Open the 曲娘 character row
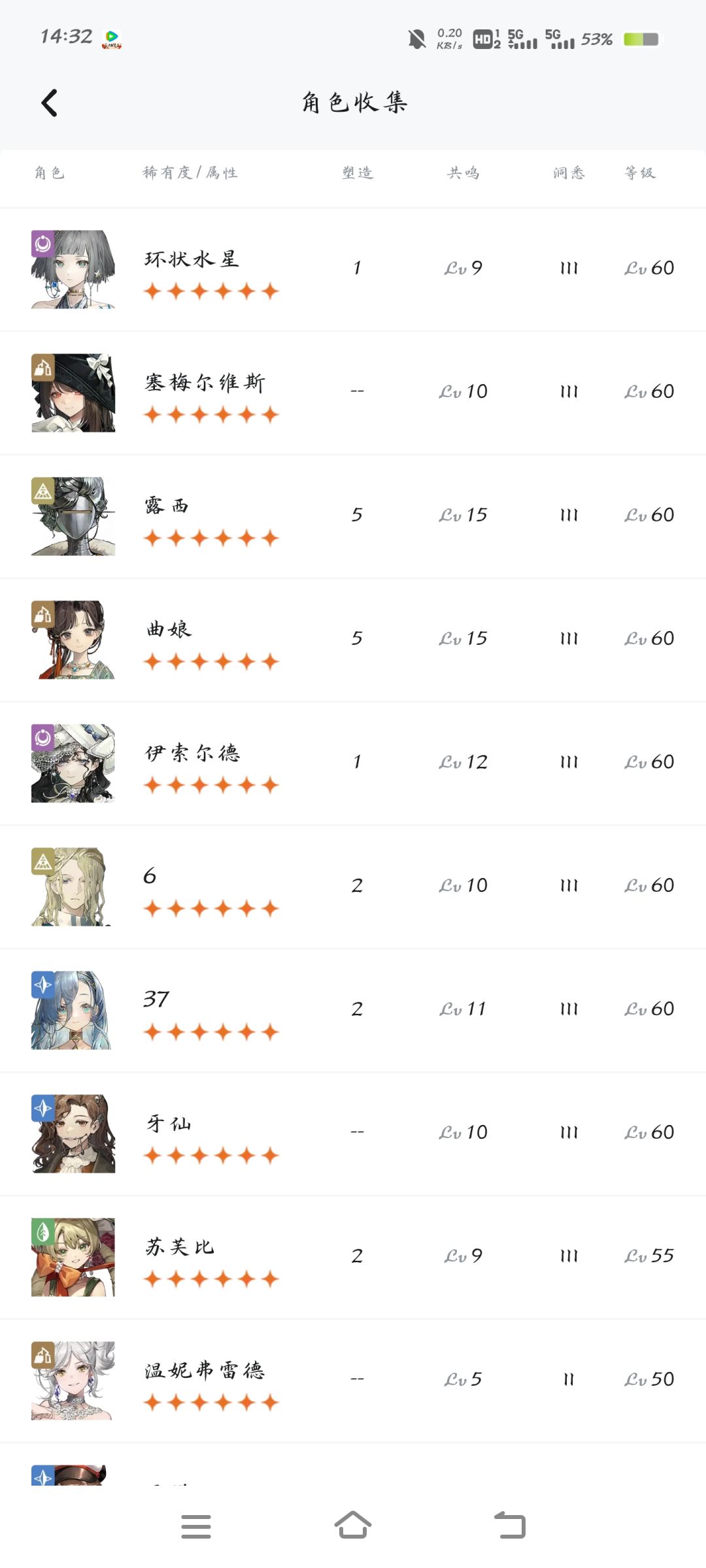Image resolution: width=706 pixels, height=1568 pixels. (x=353, y=640)
